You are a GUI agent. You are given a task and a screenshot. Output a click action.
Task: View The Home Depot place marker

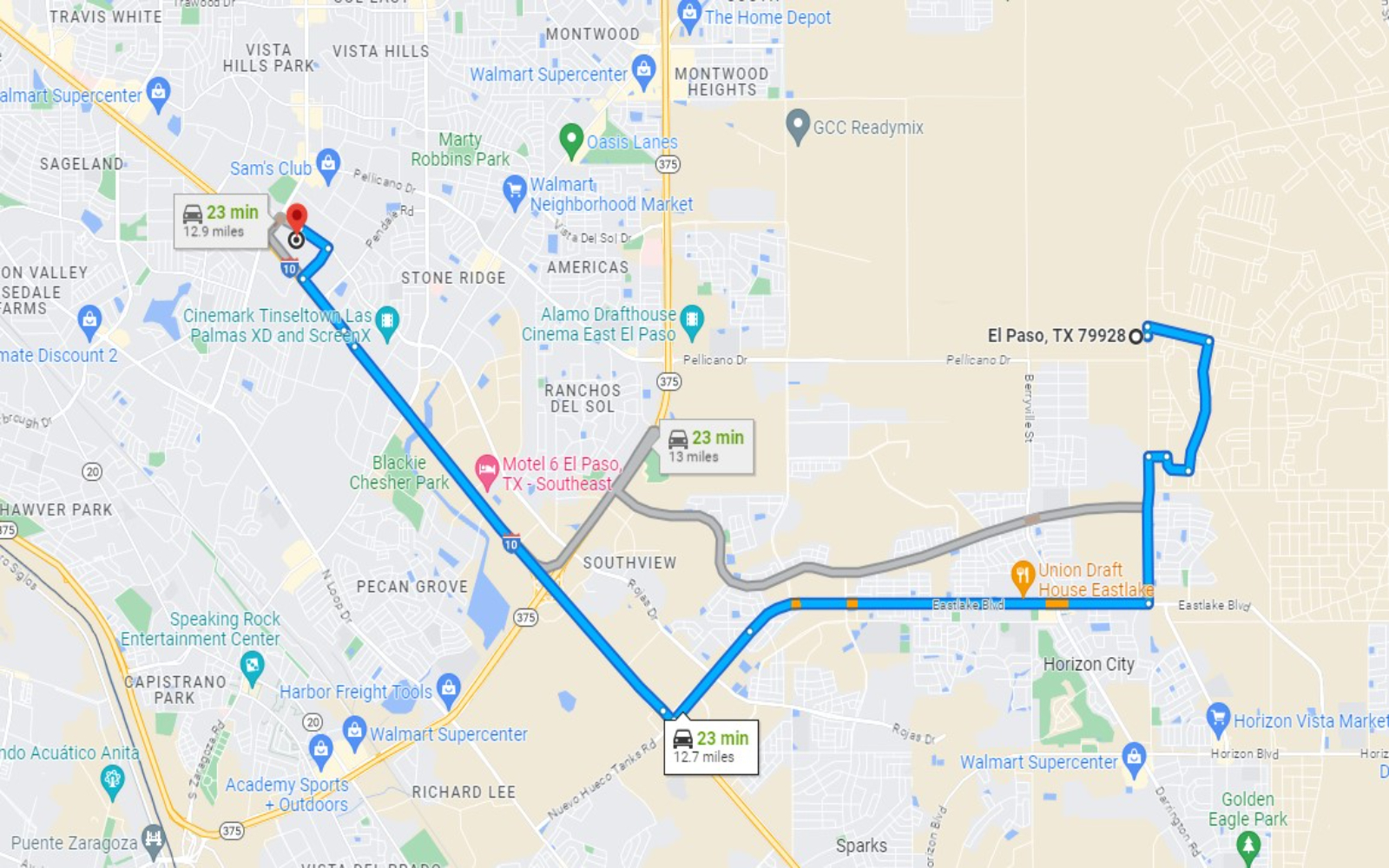(x=689, y=15)
